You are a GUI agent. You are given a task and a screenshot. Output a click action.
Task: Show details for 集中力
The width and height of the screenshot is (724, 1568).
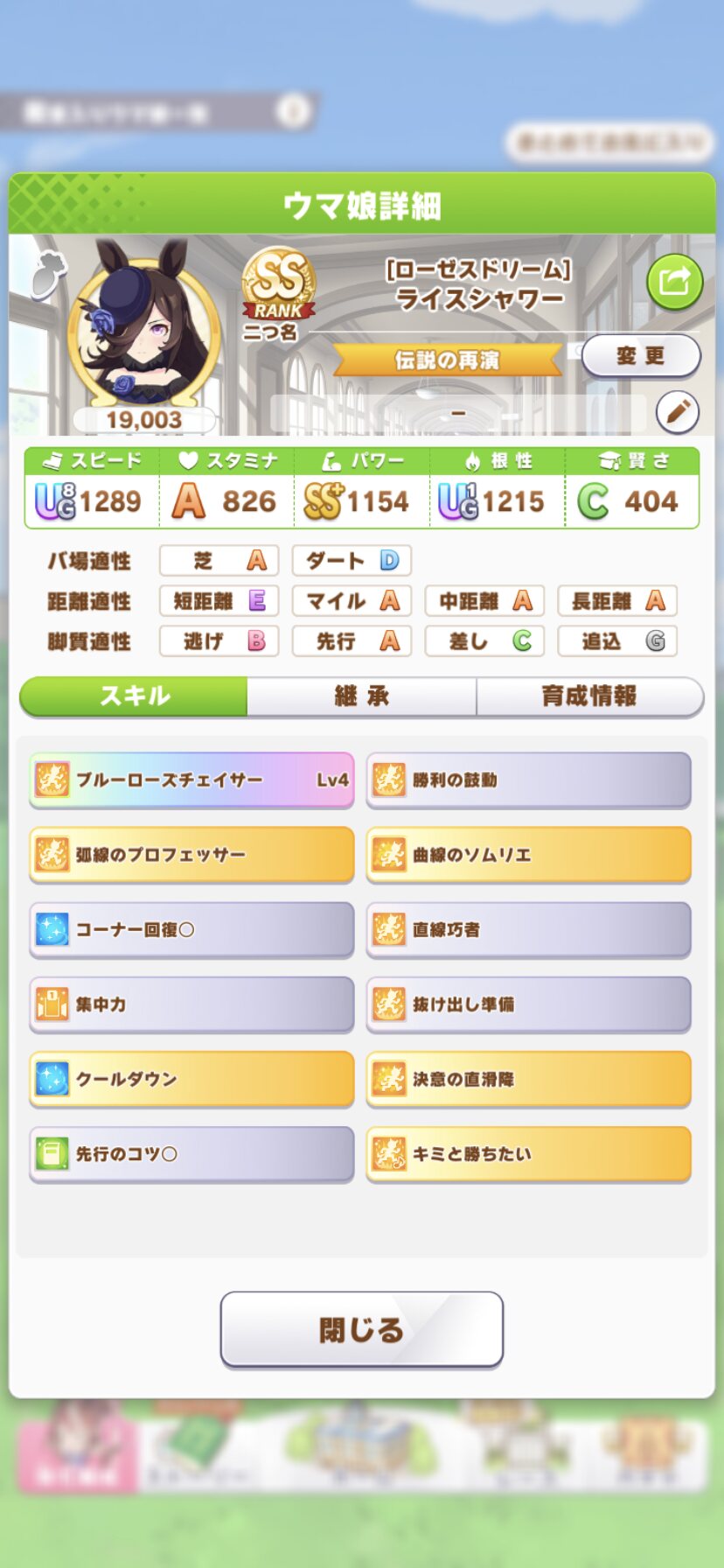[x=191, y=1004]
